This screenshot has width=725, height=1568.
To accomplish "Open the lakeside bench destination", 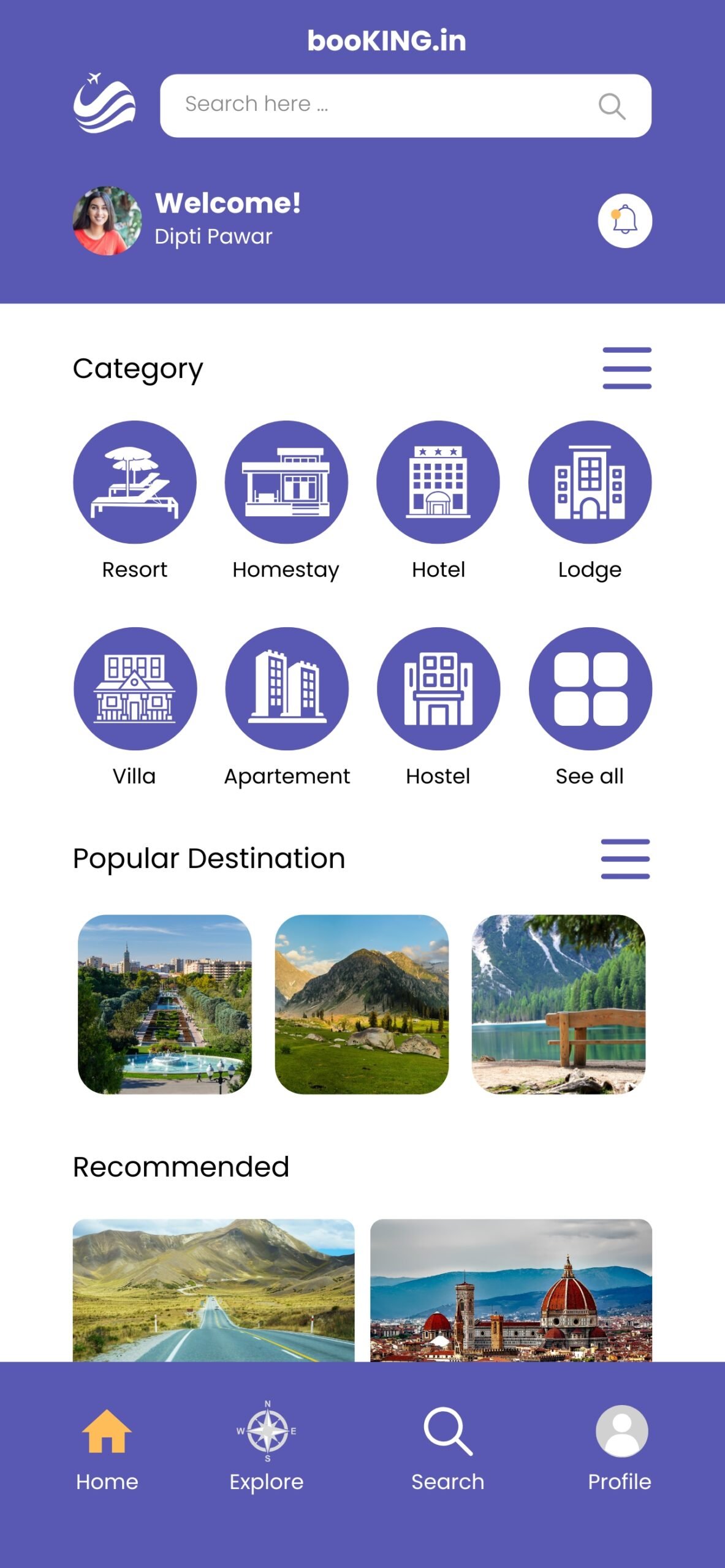I will [558, 1005].
